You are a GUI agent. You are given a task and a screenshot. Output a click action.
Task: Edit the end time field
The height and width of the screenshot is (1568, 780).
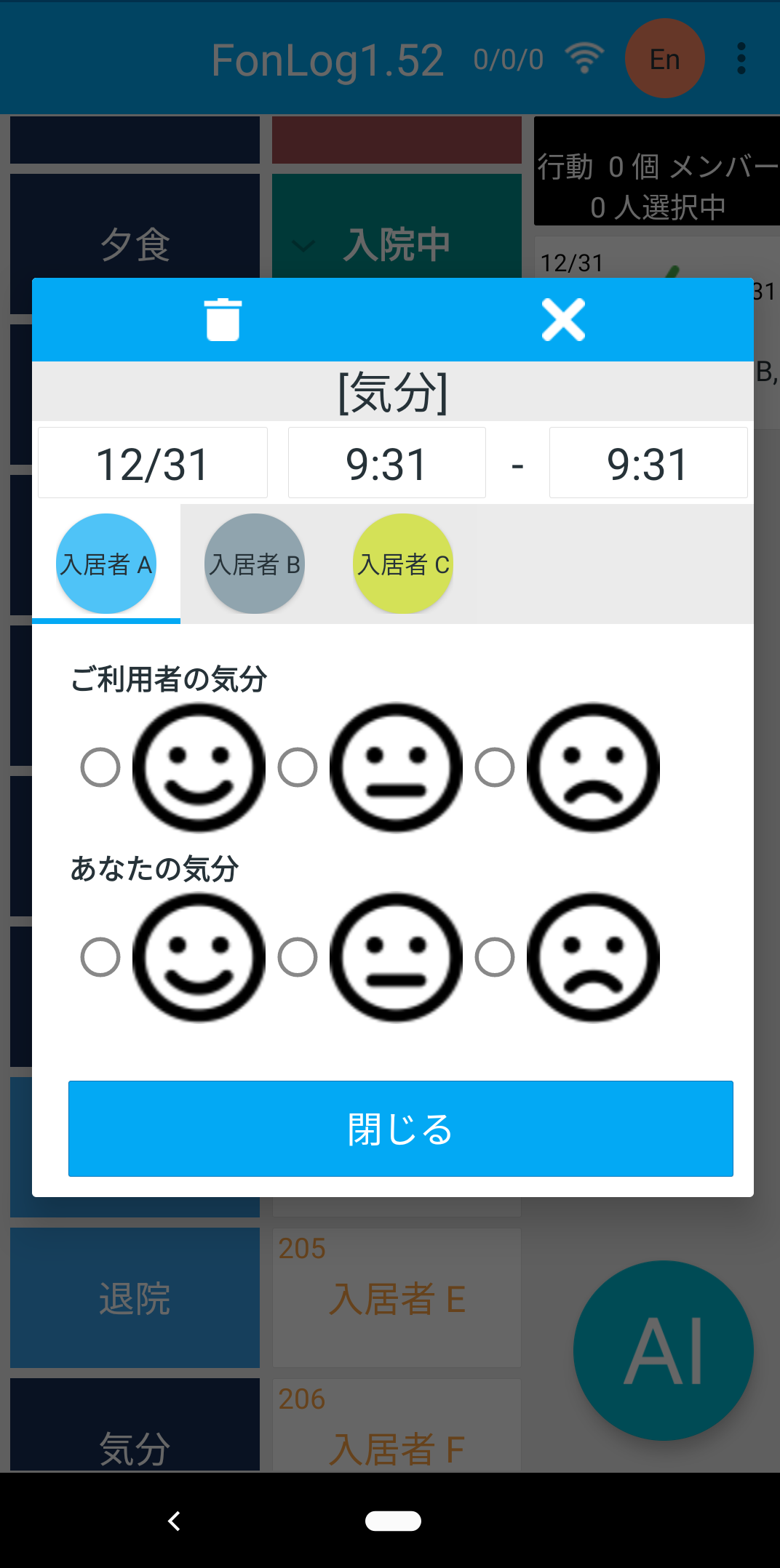648,463
